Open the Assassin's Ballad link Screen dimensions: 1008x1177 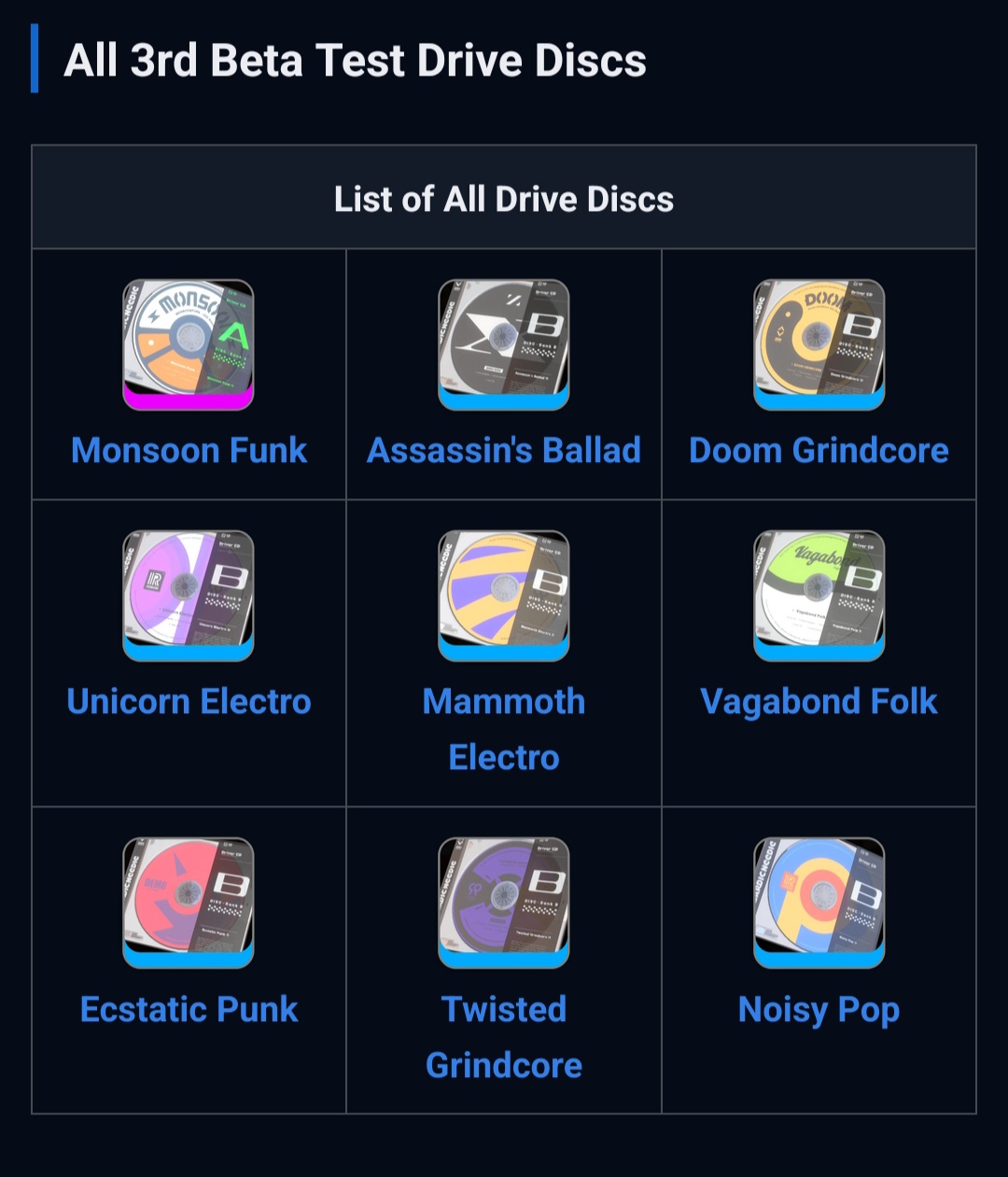pos(504,451)
